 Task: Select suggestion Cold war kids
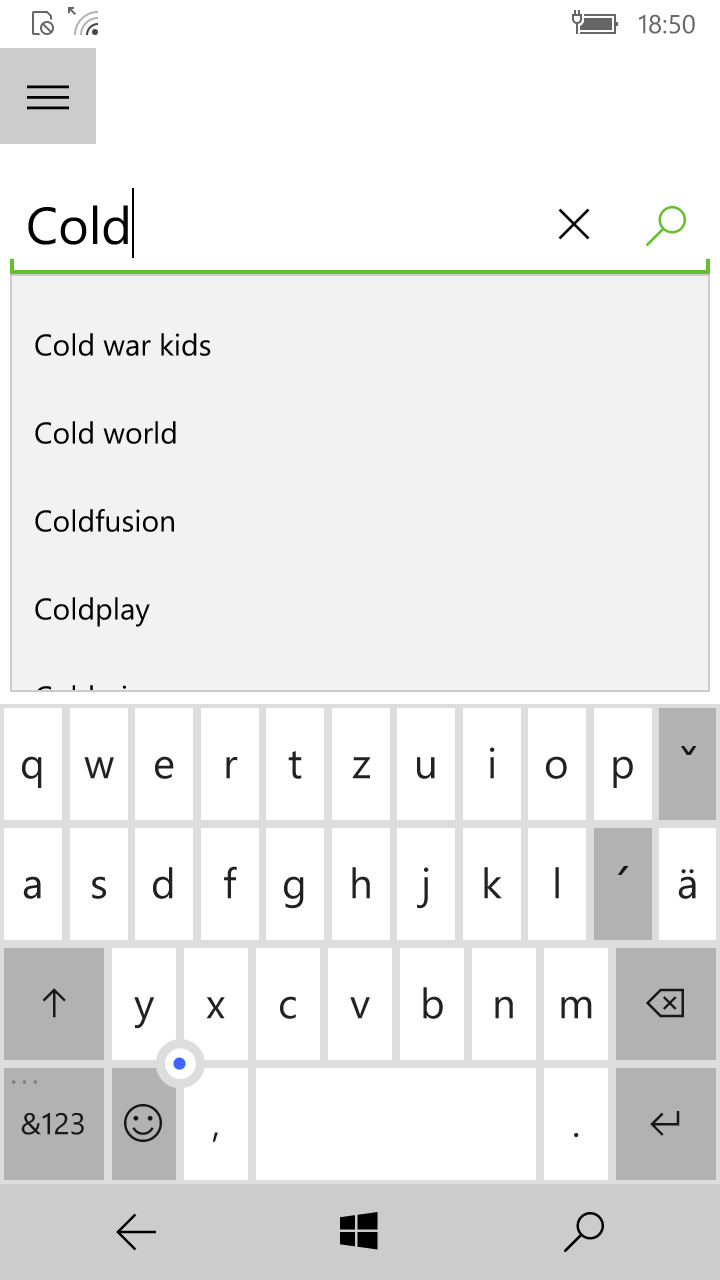(x=360, y=345)
